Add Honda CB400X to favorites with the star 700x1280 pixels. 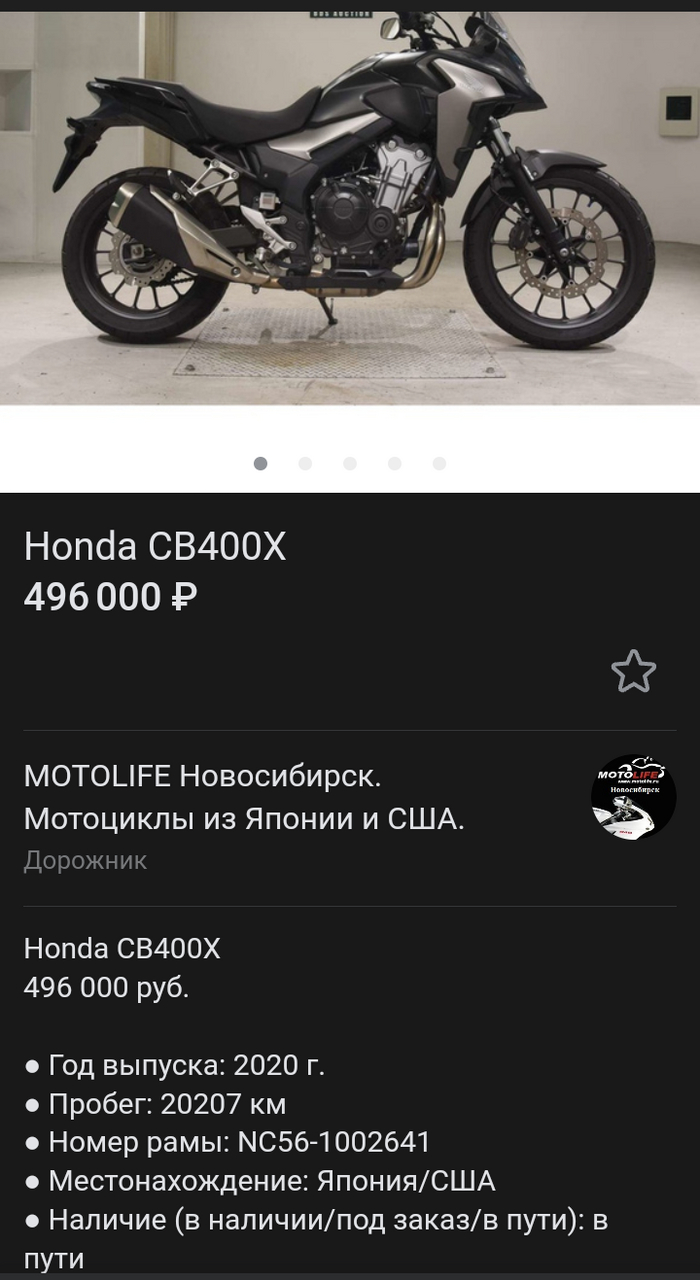tap(633, 671)
